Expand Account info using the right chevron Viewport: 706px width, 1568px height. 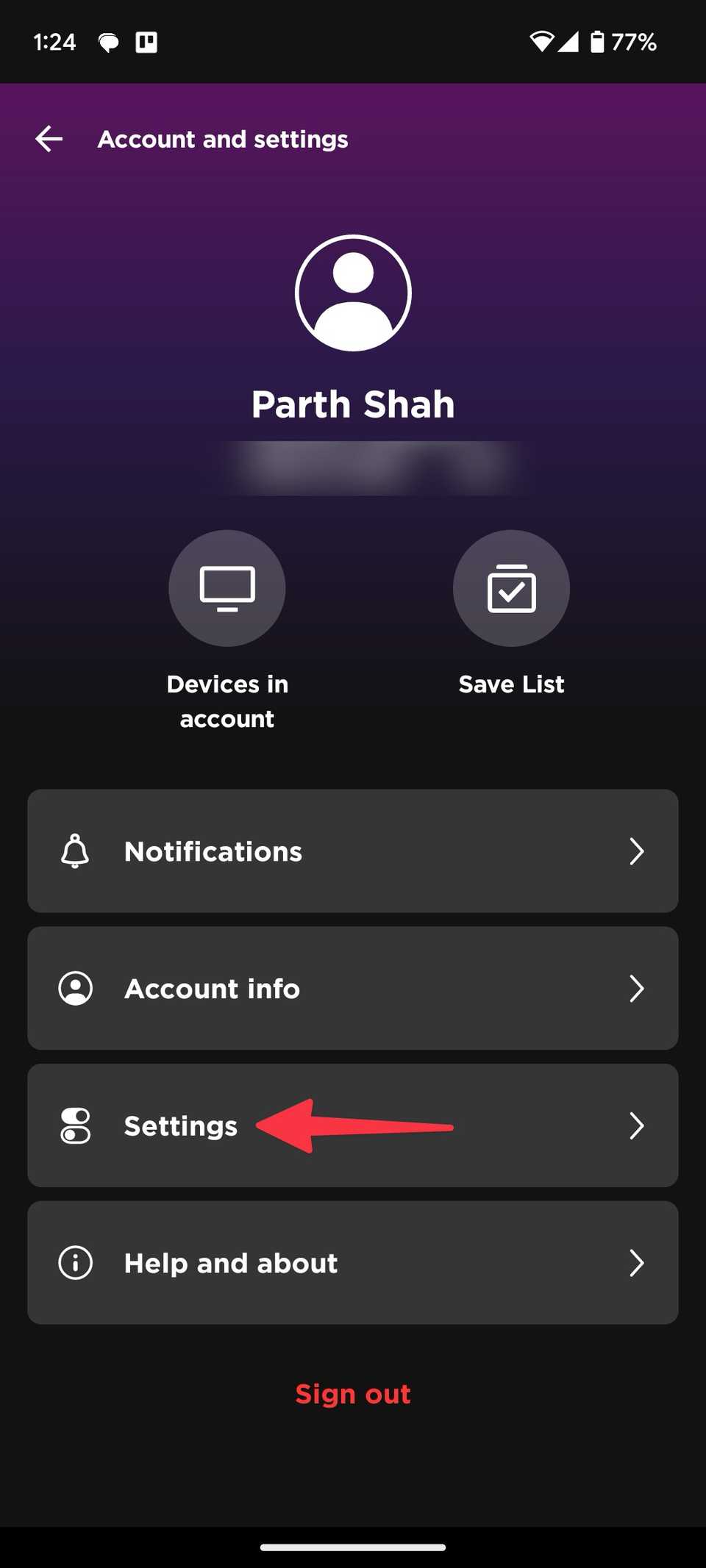(x=637, y=988)
